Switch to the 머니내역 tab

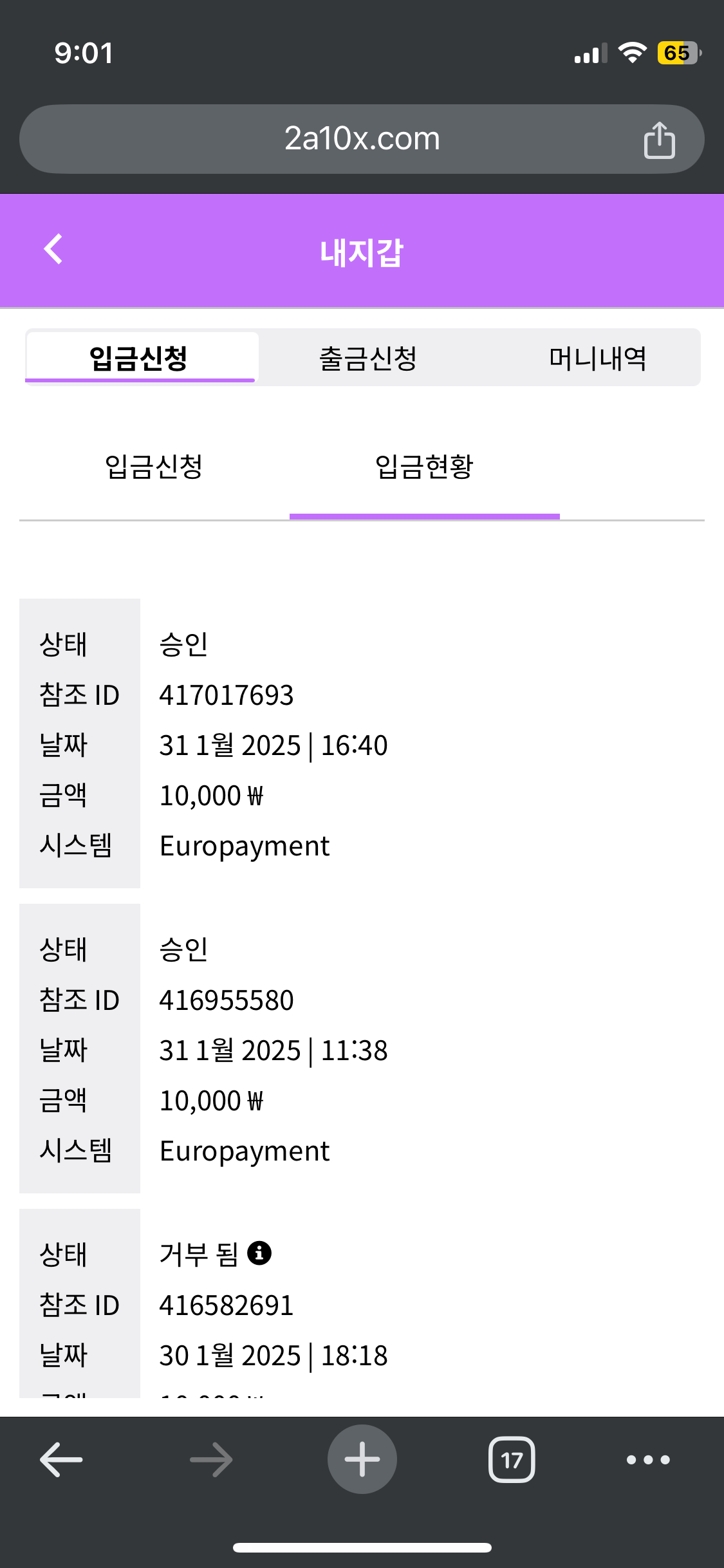tap(597, 358)
